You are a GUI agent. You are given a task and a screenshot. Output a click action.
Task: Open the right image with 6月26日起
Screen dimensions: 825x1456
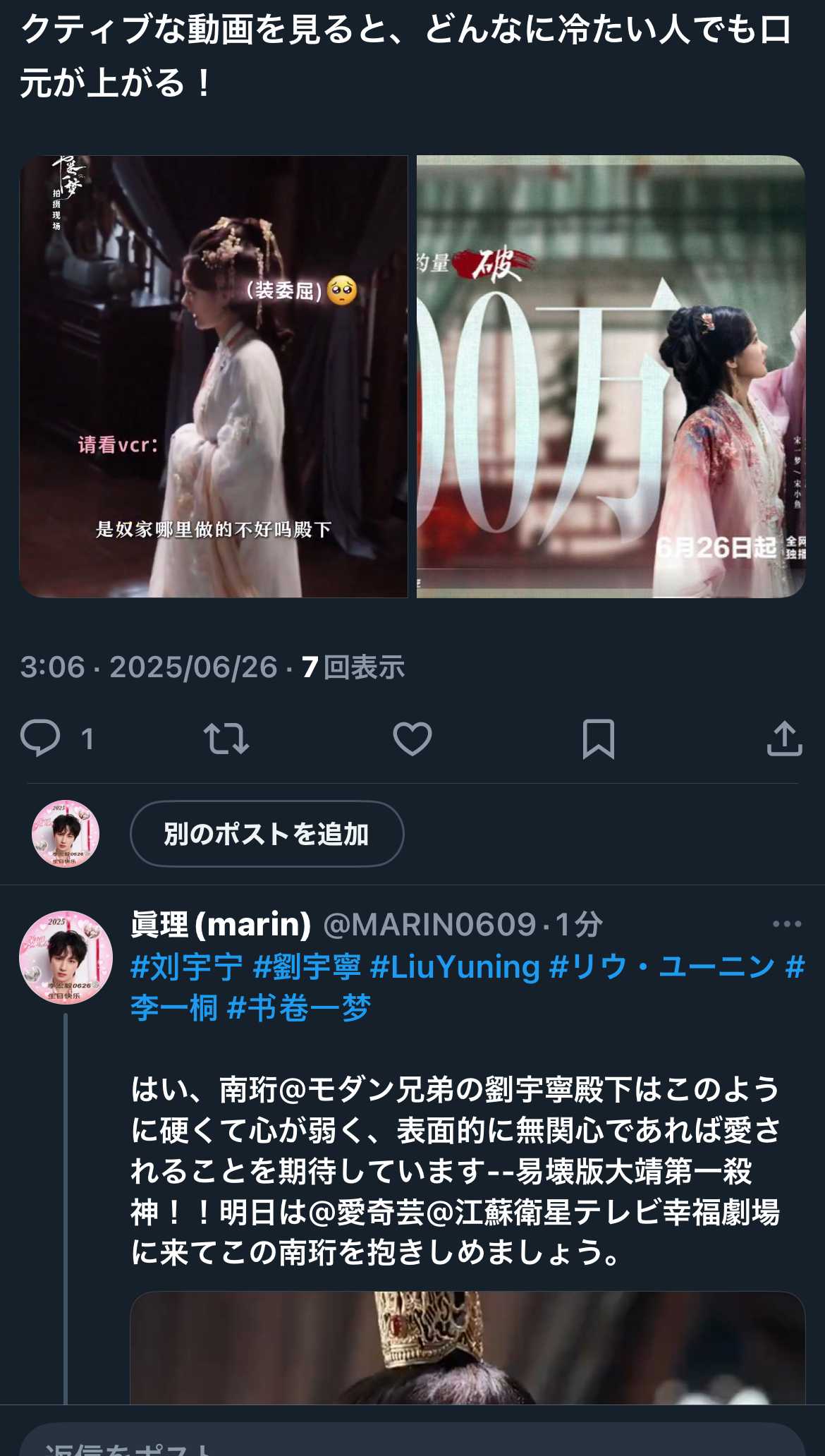(x=611, y=377)
